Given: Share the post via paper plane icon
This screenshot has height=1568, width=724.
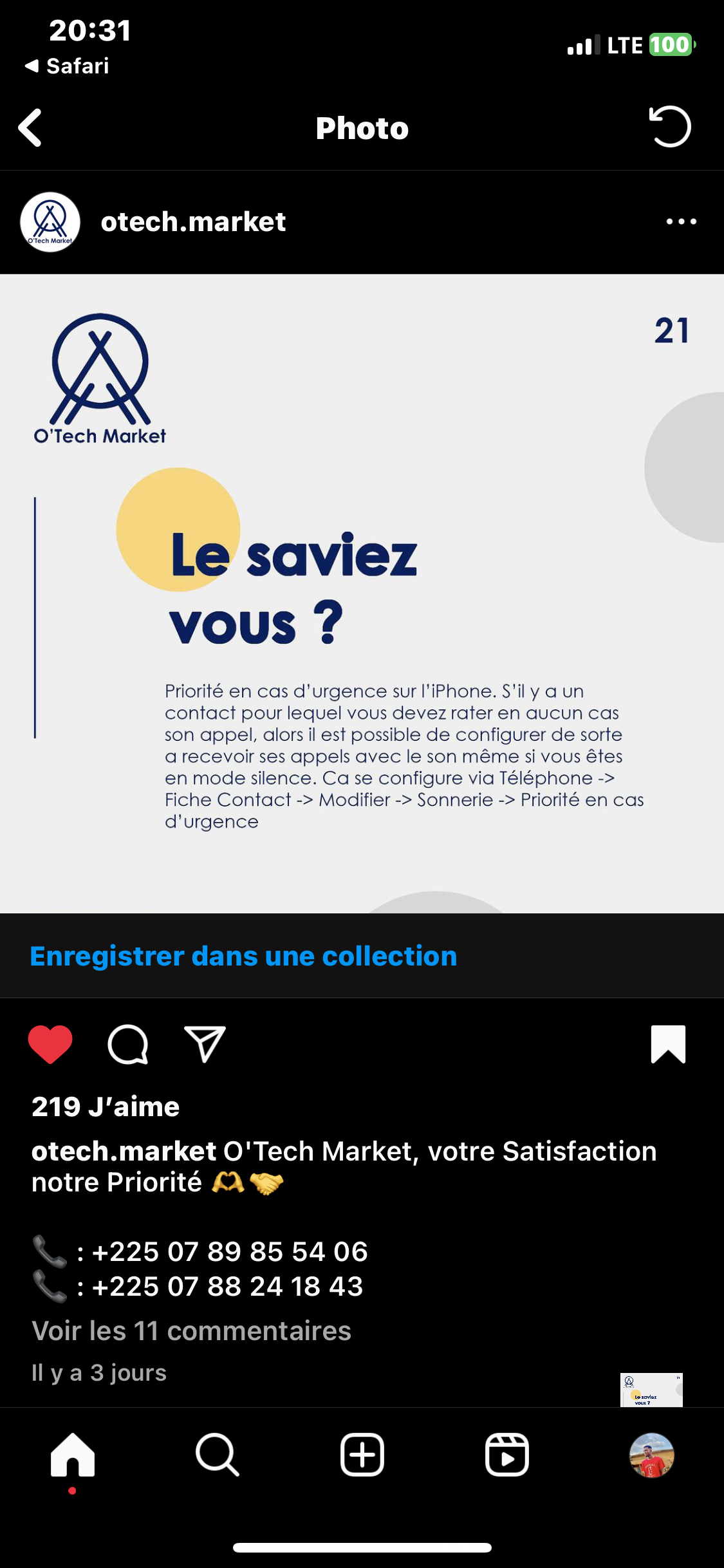Looking at the screenshot, I should (x=205, y=1043).
